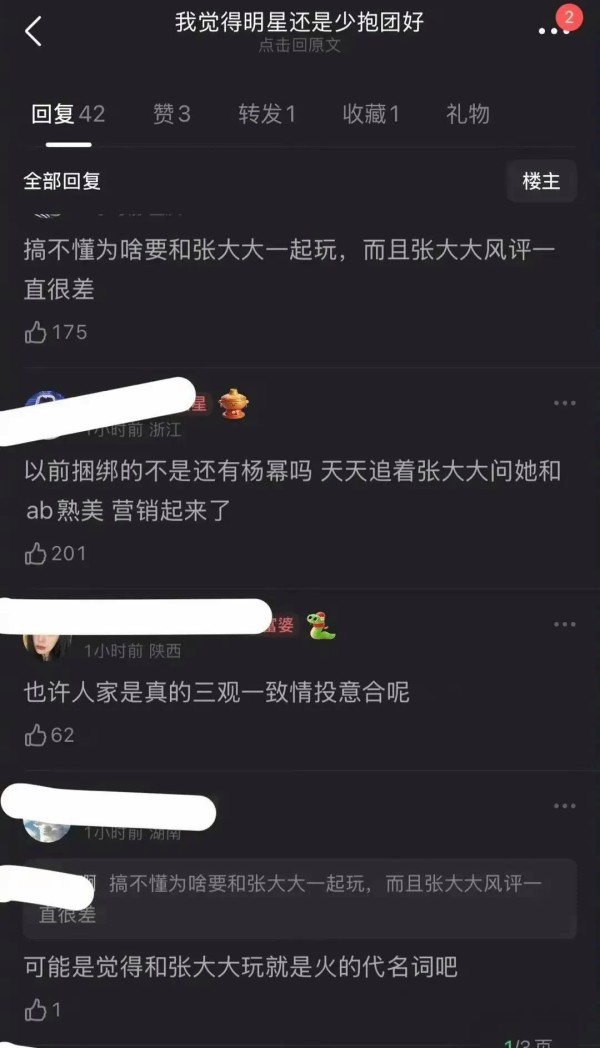Open the 转发 1 tab
Image resolution: width=600 pixels, height=1048 pixels.
pyautogui.click(x=267, y=114)
